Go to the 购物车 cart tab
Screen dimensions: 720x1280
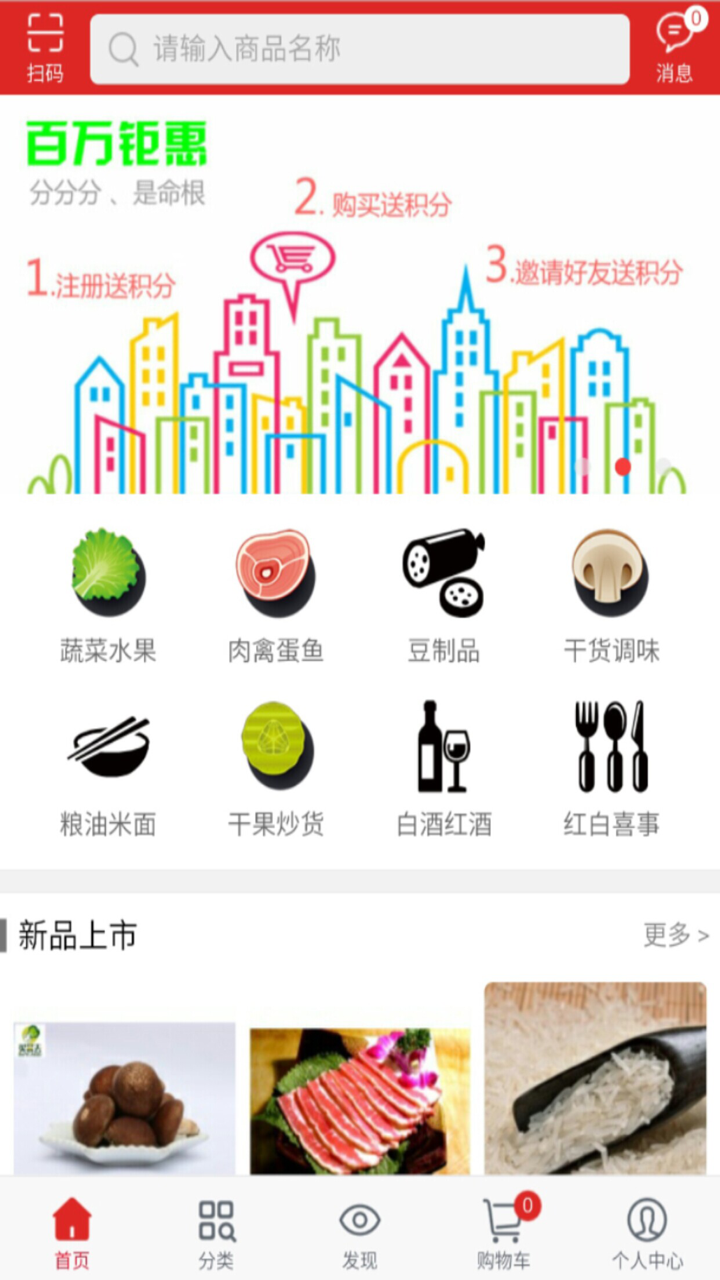(x=504, y=1234)
